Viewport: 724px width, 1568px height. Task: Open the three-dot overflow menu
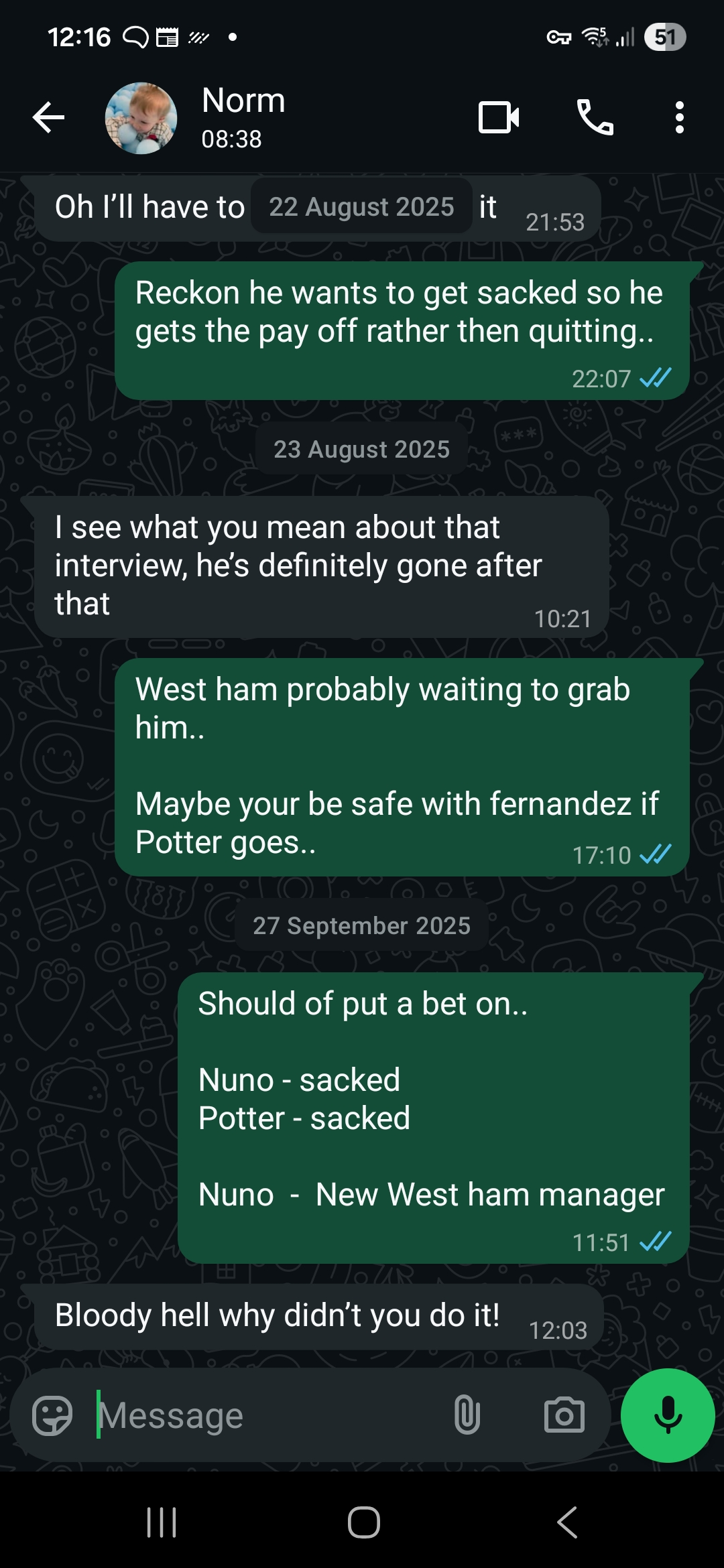[679, 118]
